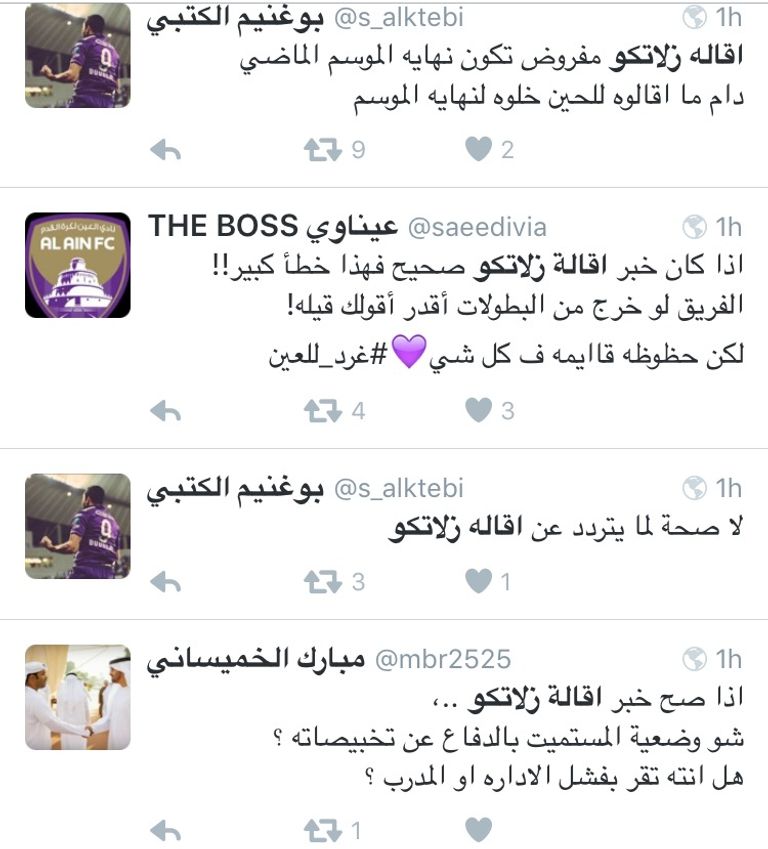Reply to the @s_alktebi tweet with 9 retweets

pos(164,150)
